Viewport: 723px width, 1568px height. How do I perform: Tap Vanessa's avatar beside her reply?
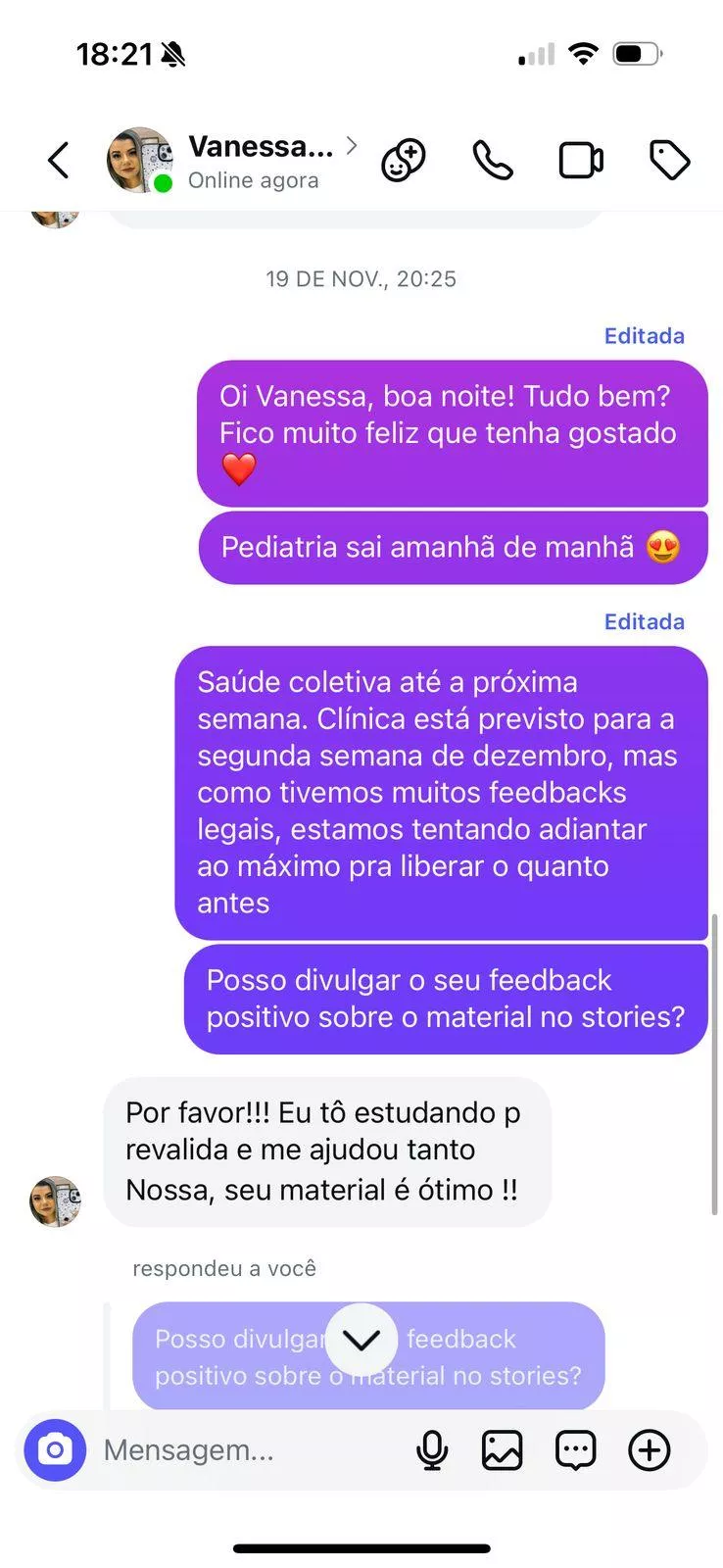pyautogui.click(x=55, y=1201)
